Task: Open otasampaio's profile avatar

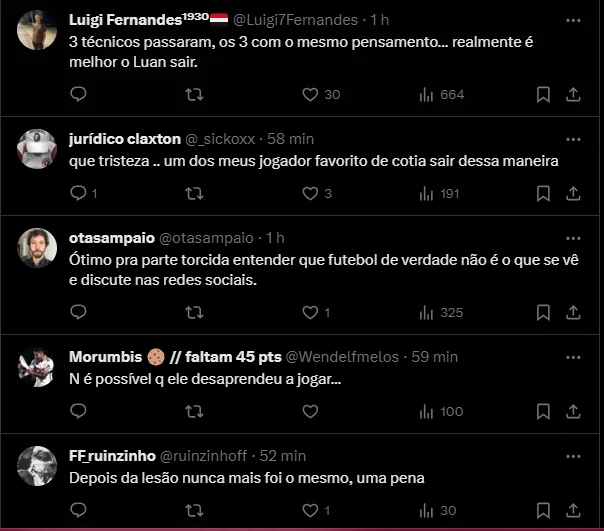Action: tap(37, 247)
